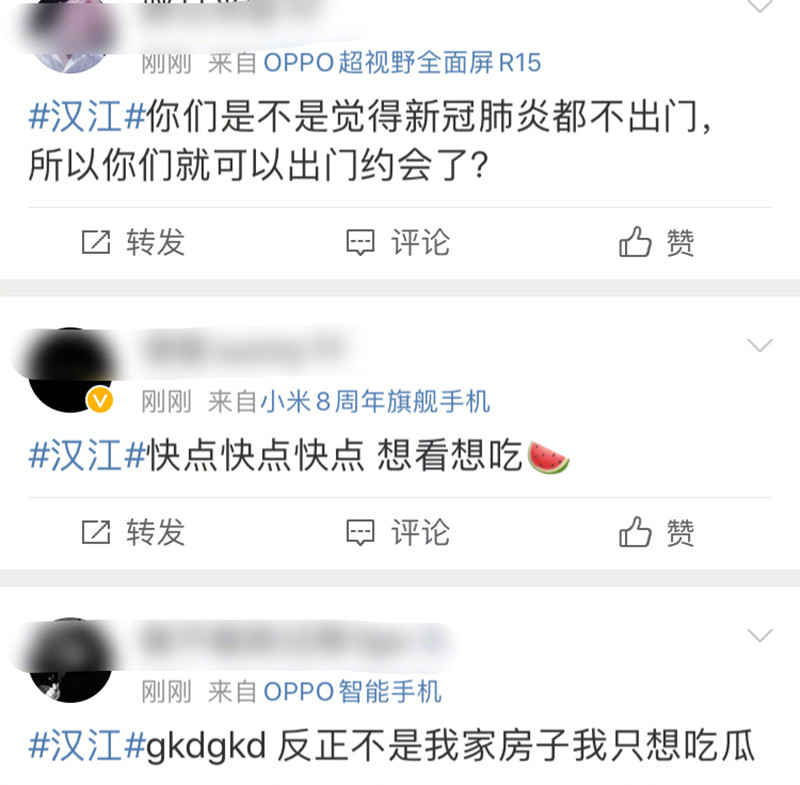Give 赞 to the 快点快点快点 post

[x=656, y=532]
